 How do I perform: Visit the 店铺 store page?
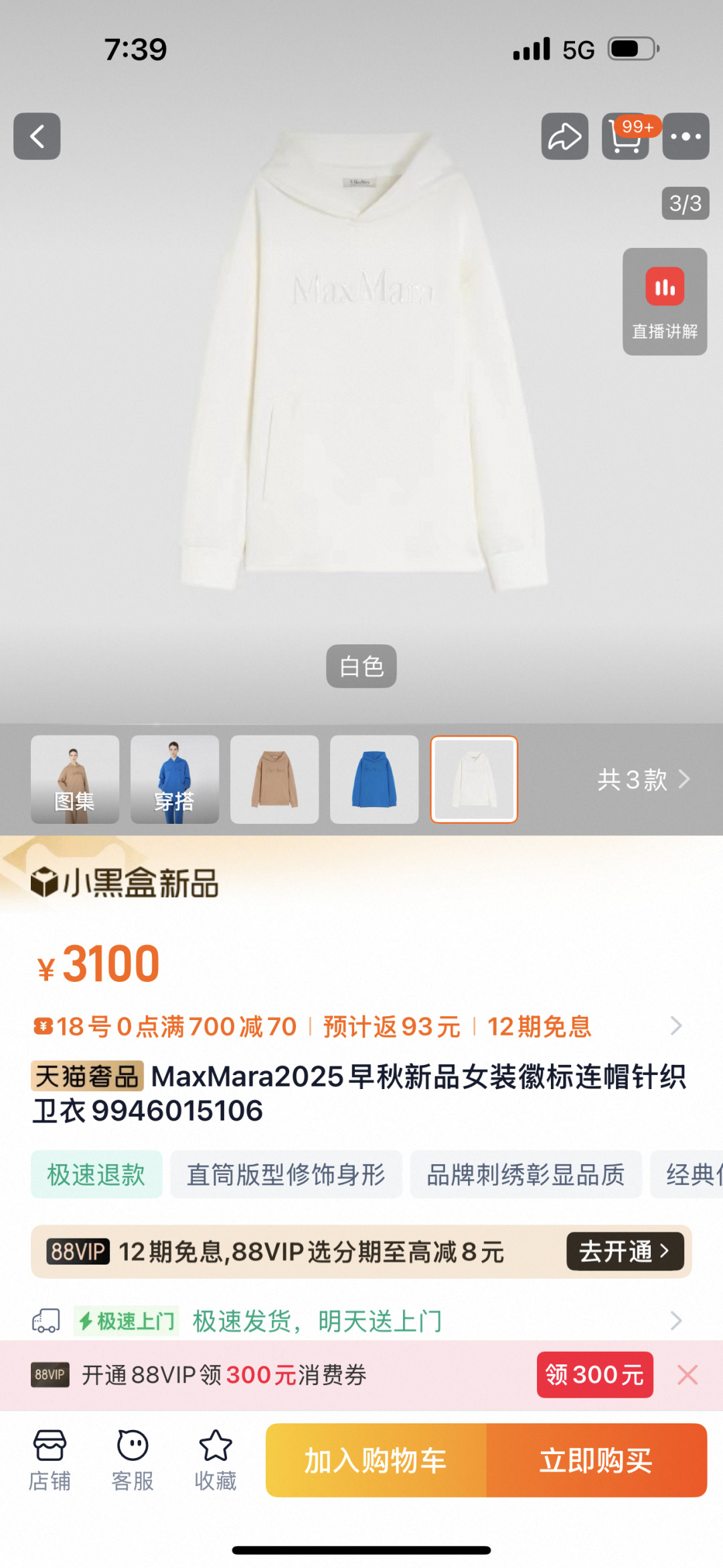(x=50, y=1459)
